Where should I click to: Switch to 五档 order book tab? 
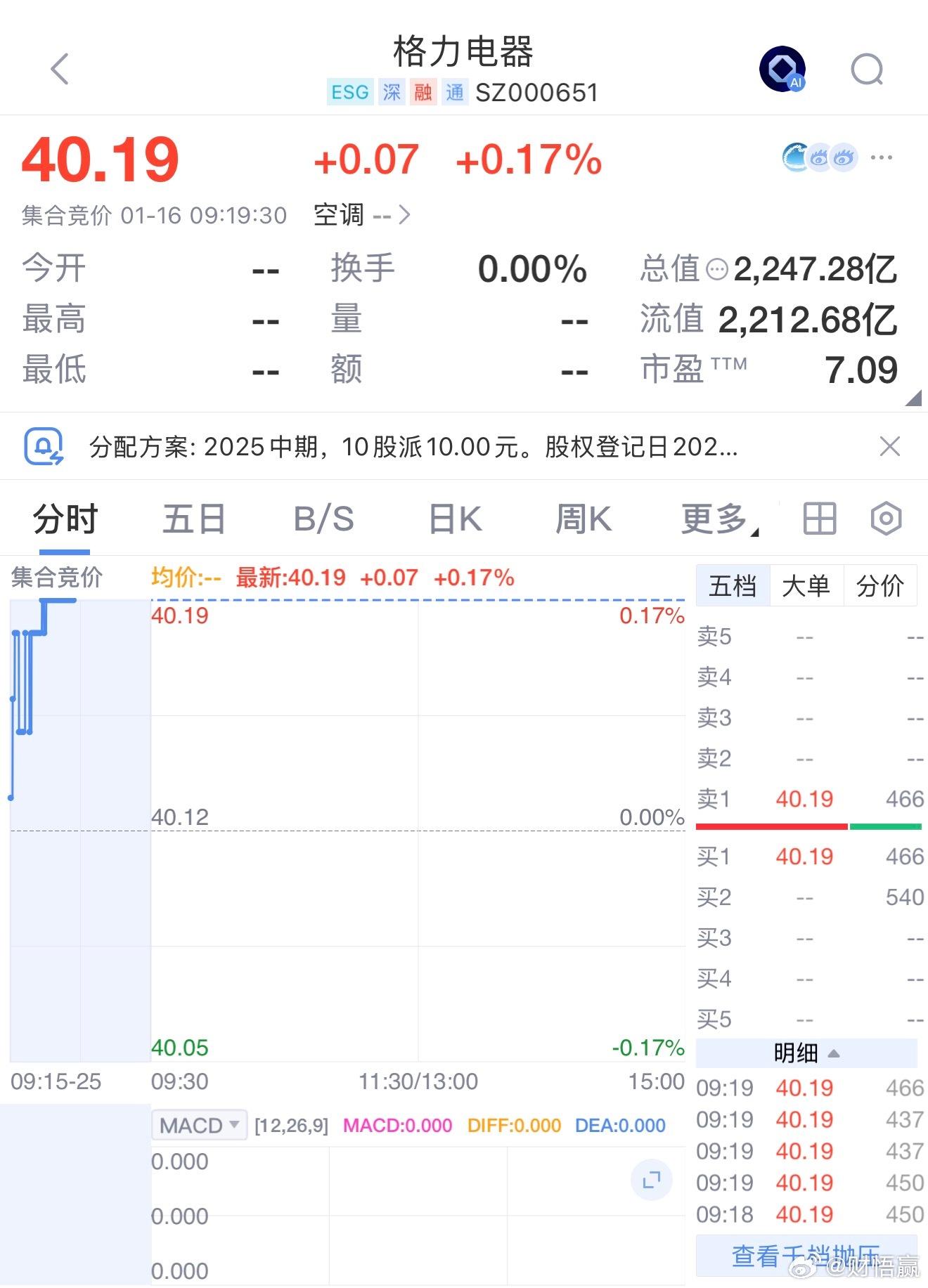(731, 585)
